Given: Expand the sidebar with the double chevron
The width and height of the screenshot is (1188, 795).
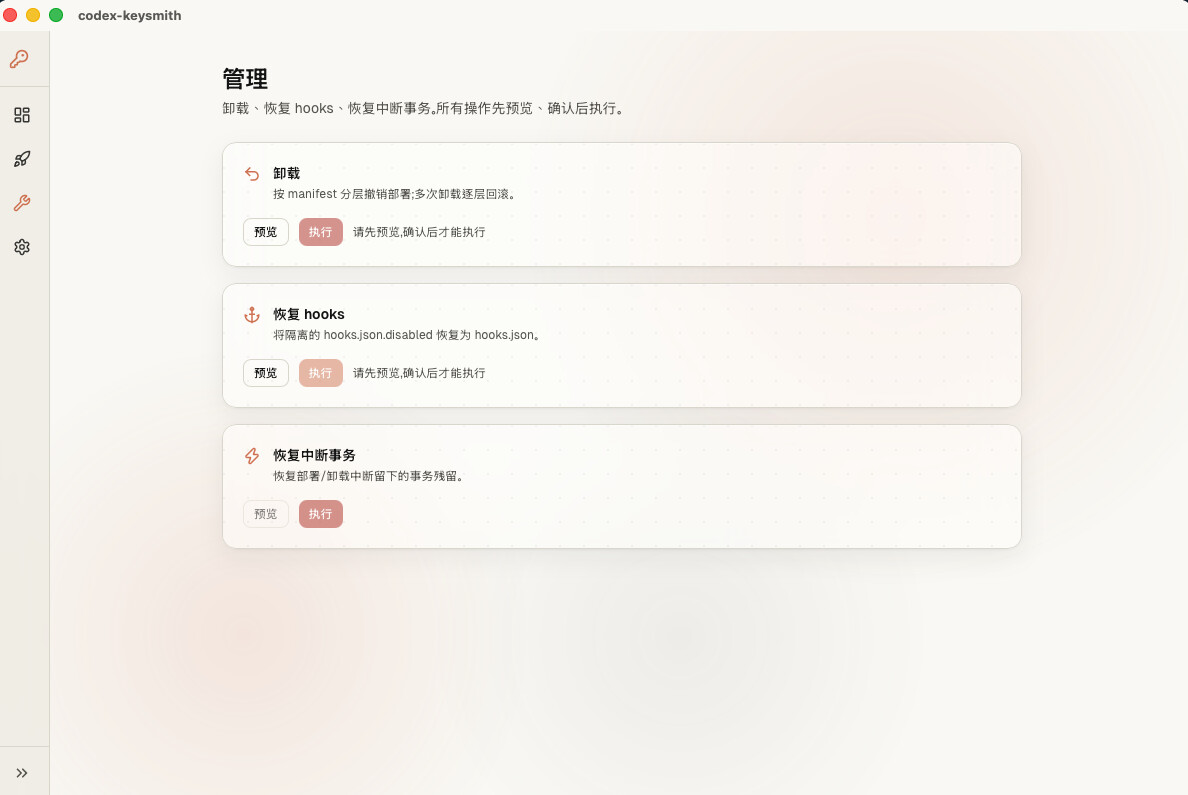Looking at the screenshot, I should pyautogui.click(x=22, y=773).
